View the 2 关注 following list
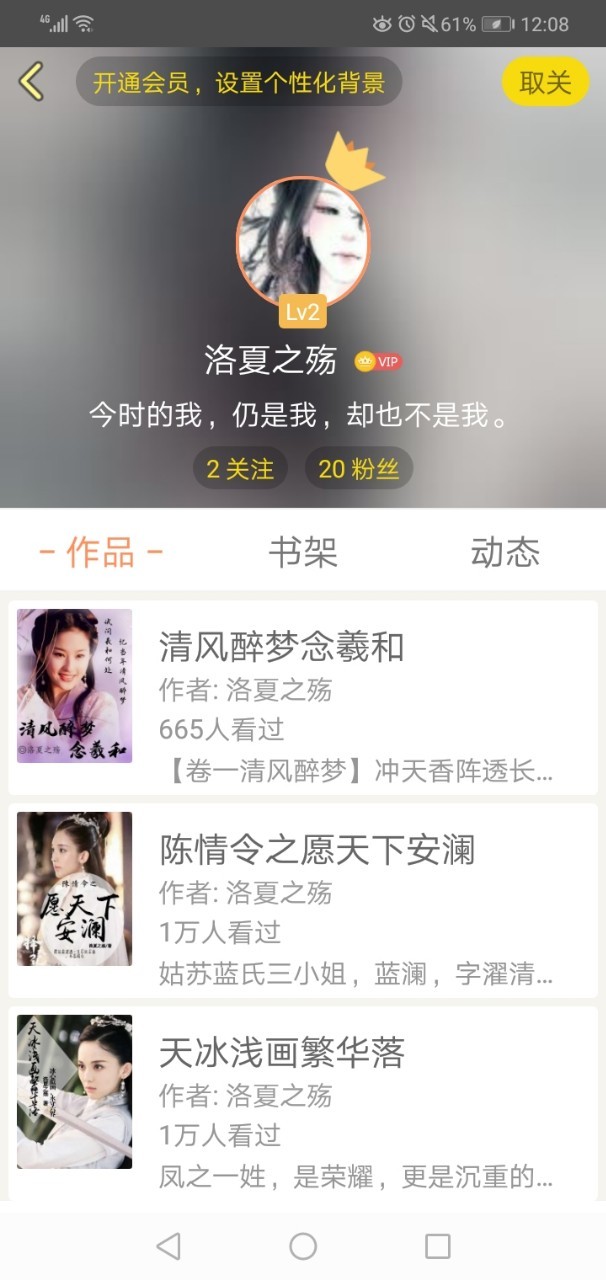Image resolution: width=606 pixels, height=1280 pixels. (240, 468)
